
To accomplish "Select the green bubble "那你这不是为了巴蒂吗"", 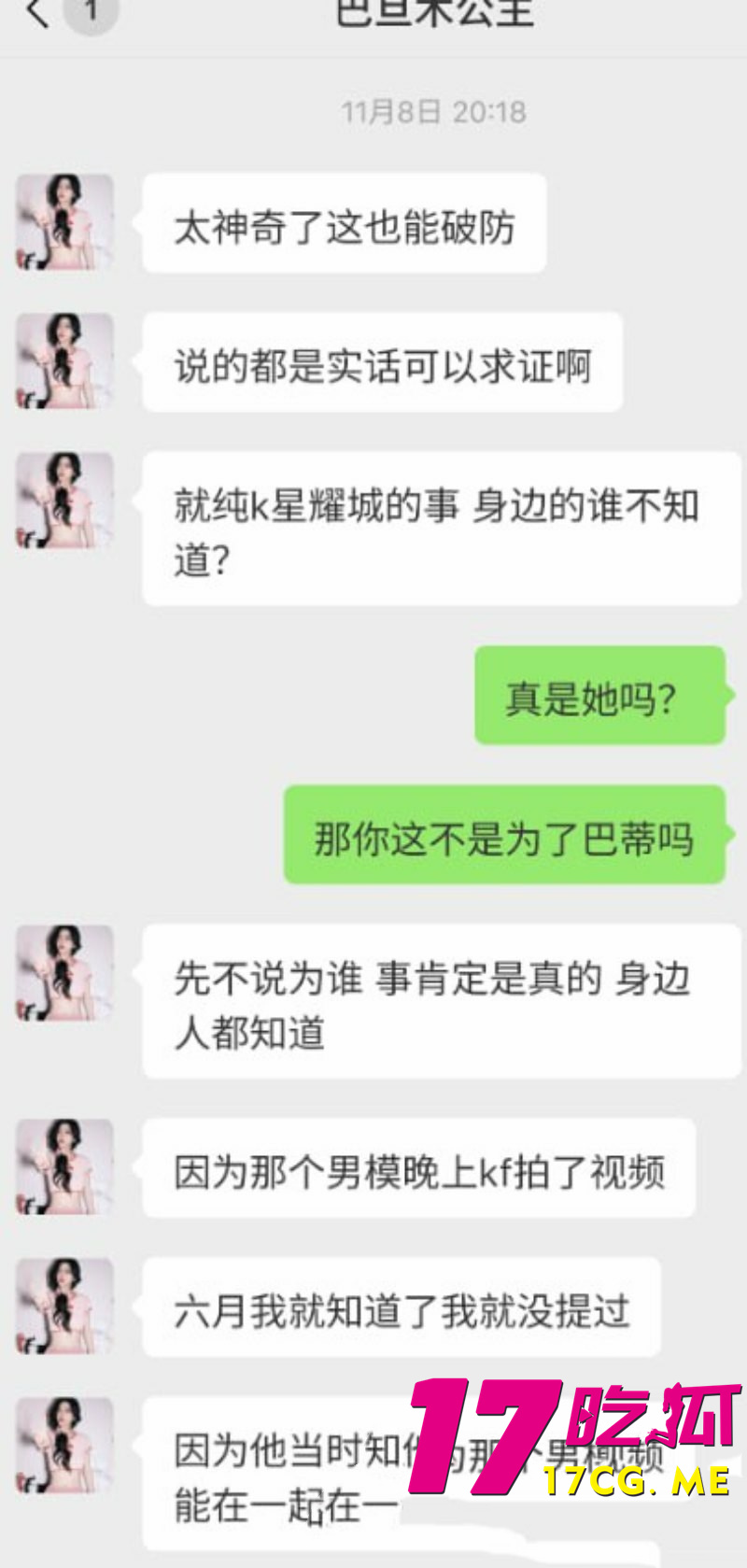I will click(x=503, y=839).
